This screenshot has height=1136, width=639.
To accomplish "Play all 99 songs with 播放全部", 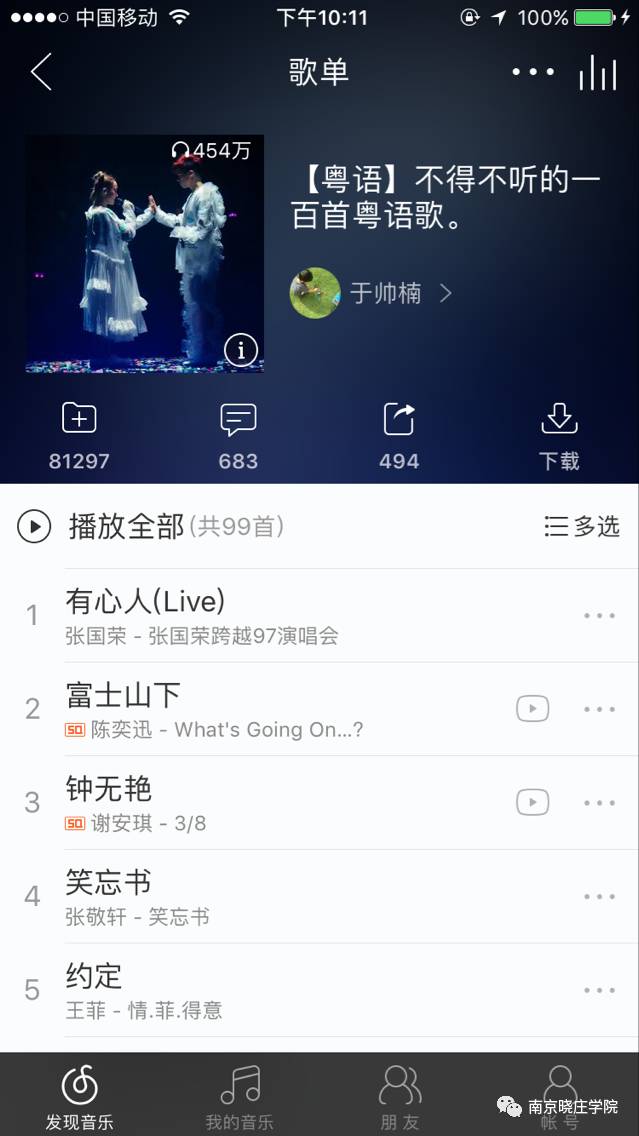I will tap(125, 526).
